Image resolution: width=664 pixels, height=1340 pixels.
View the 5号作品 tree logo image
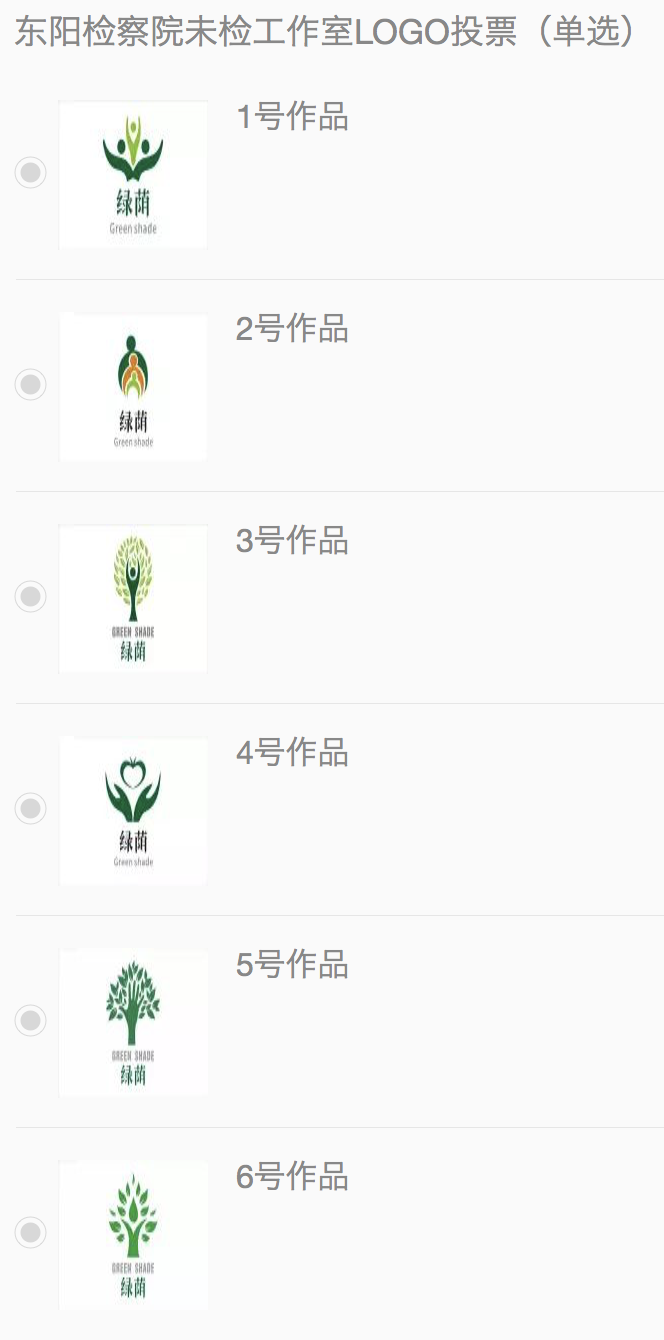pos(133,1023)
